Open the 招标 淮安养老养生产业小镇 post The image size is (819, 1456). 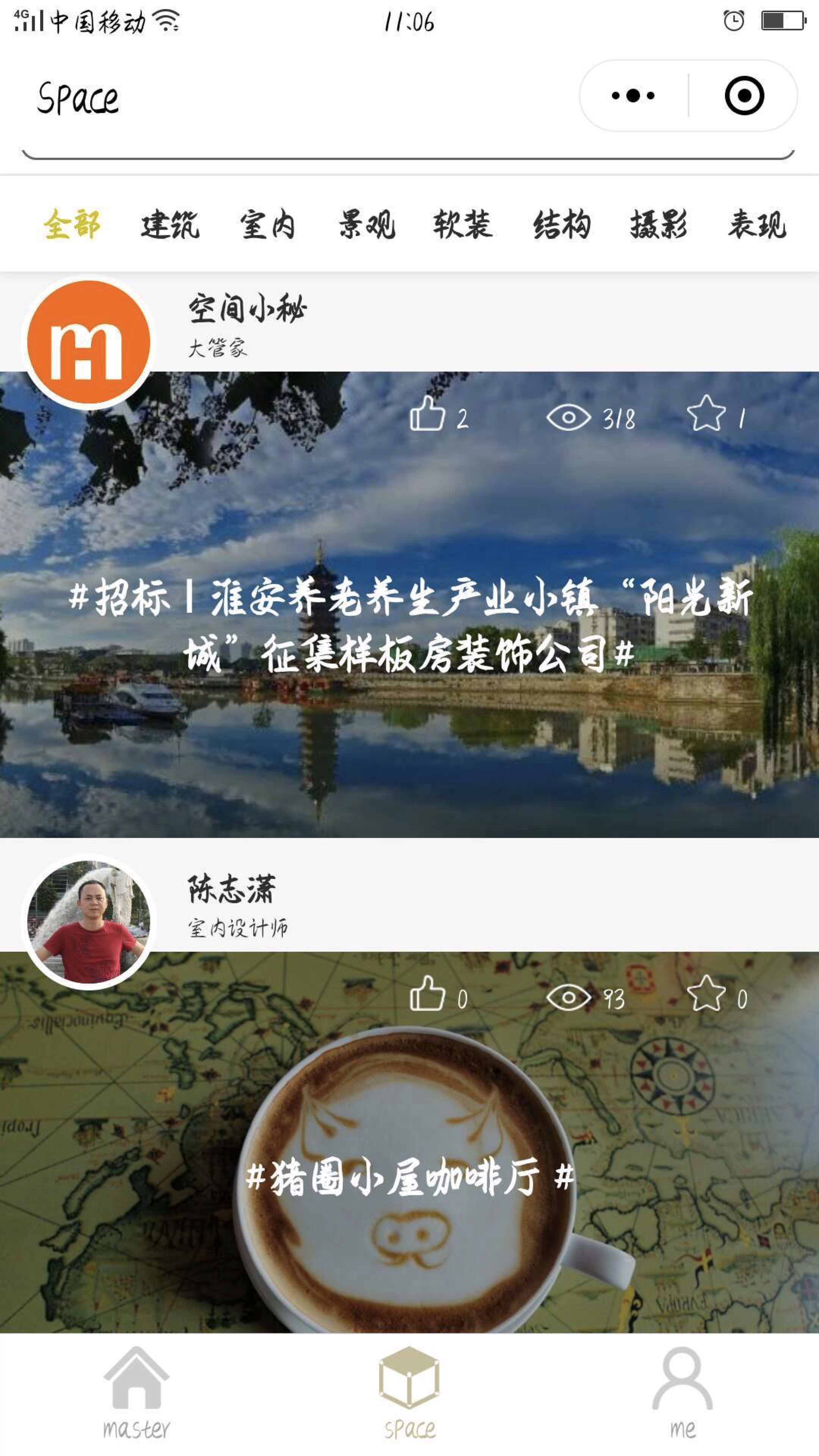click(x=409, y=624)
